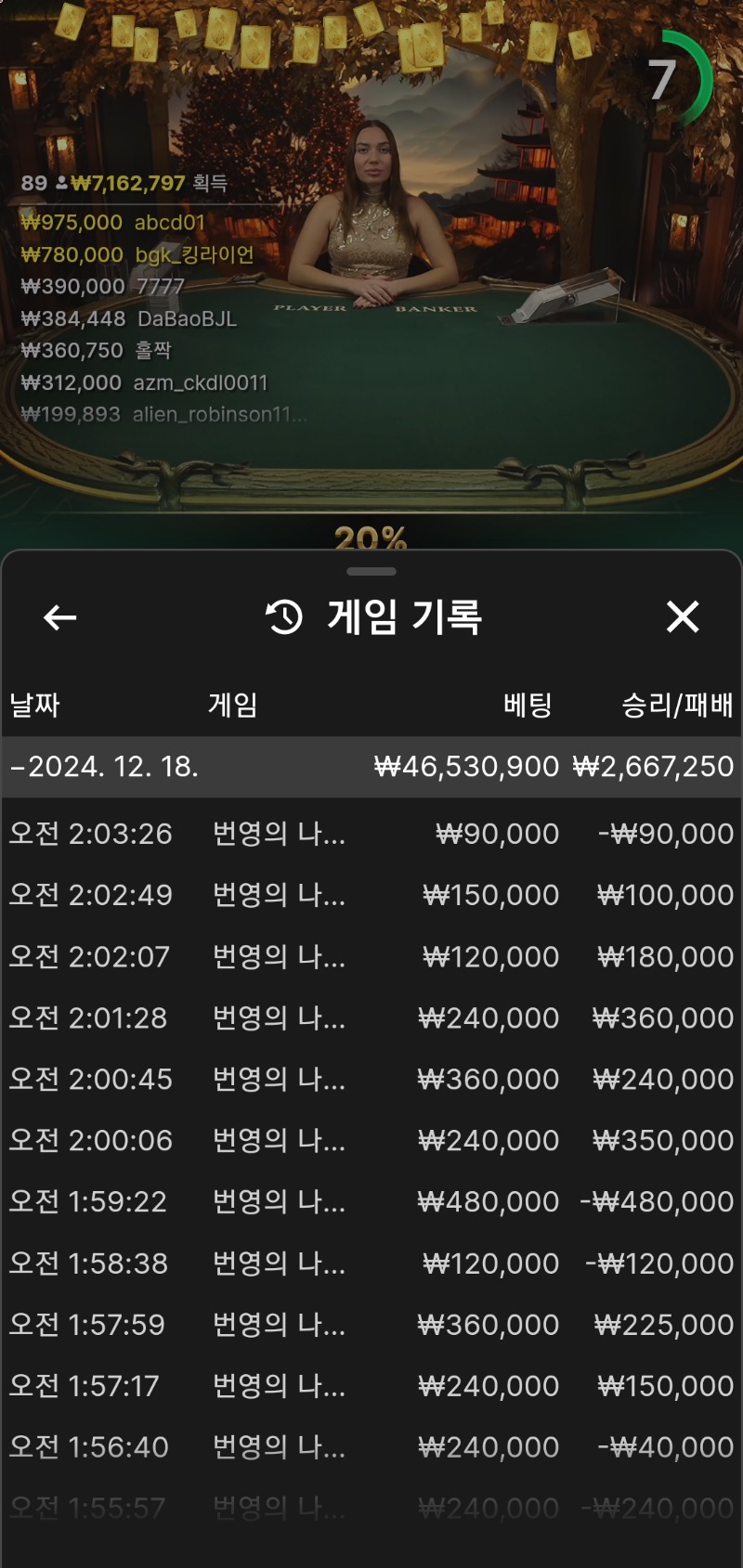Open the 오전 1:57:17 game record
This screenshot has width=743, height=1568.
coord(371,1385)
